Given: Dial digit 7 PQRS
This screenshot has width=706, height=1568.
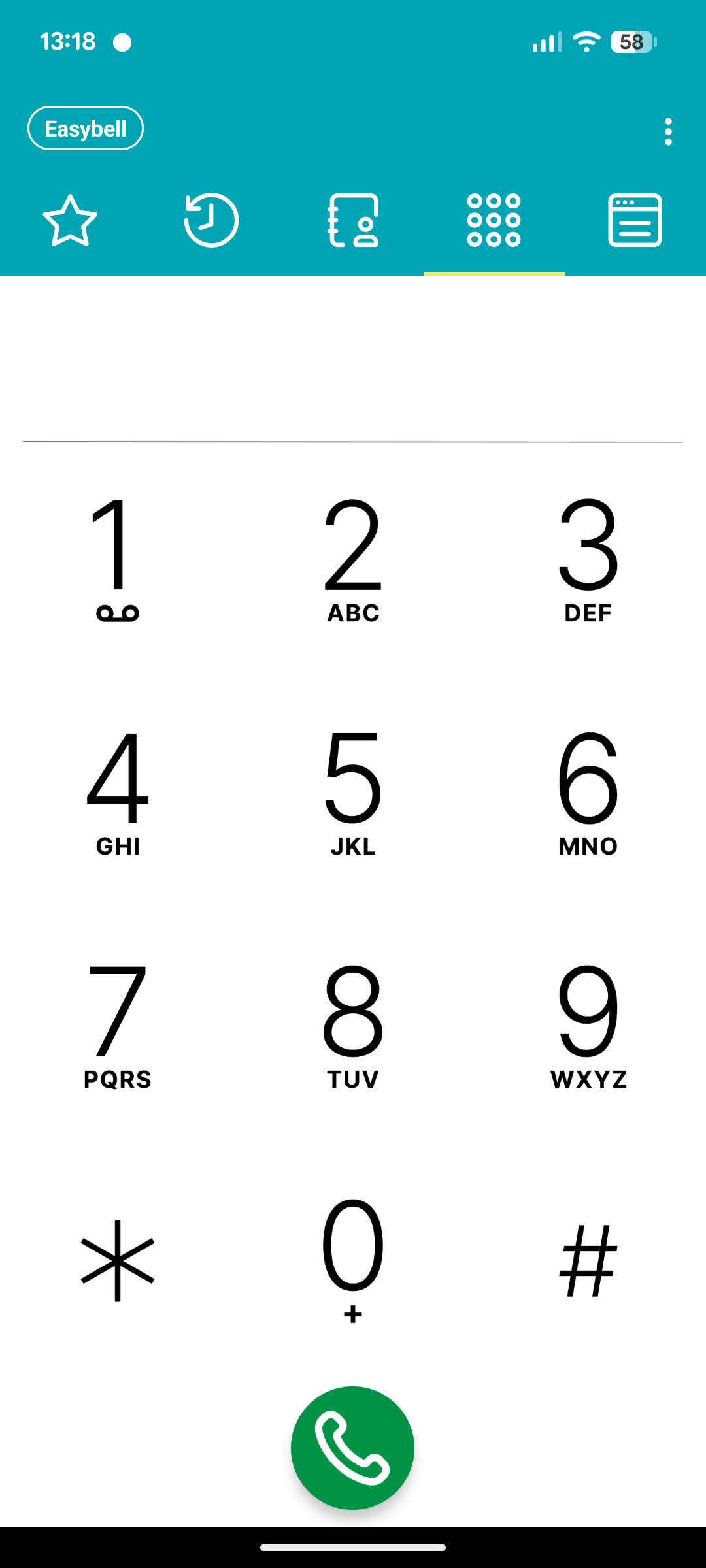Looking at the screenshot, I should pyautogui.click(x=118, y=1026).
